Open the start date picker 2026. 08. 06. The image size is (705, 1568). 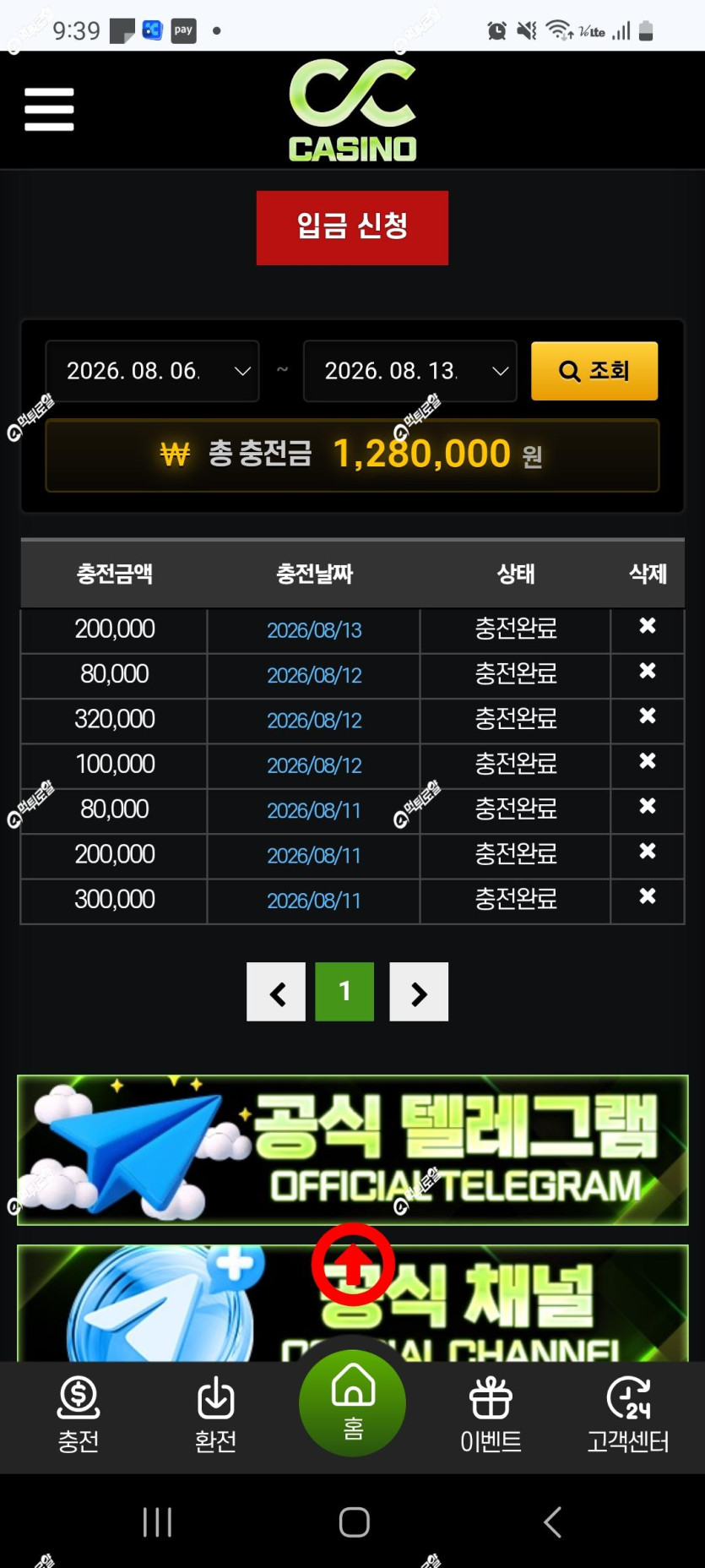pyautogui.click(x=152, y=371)
